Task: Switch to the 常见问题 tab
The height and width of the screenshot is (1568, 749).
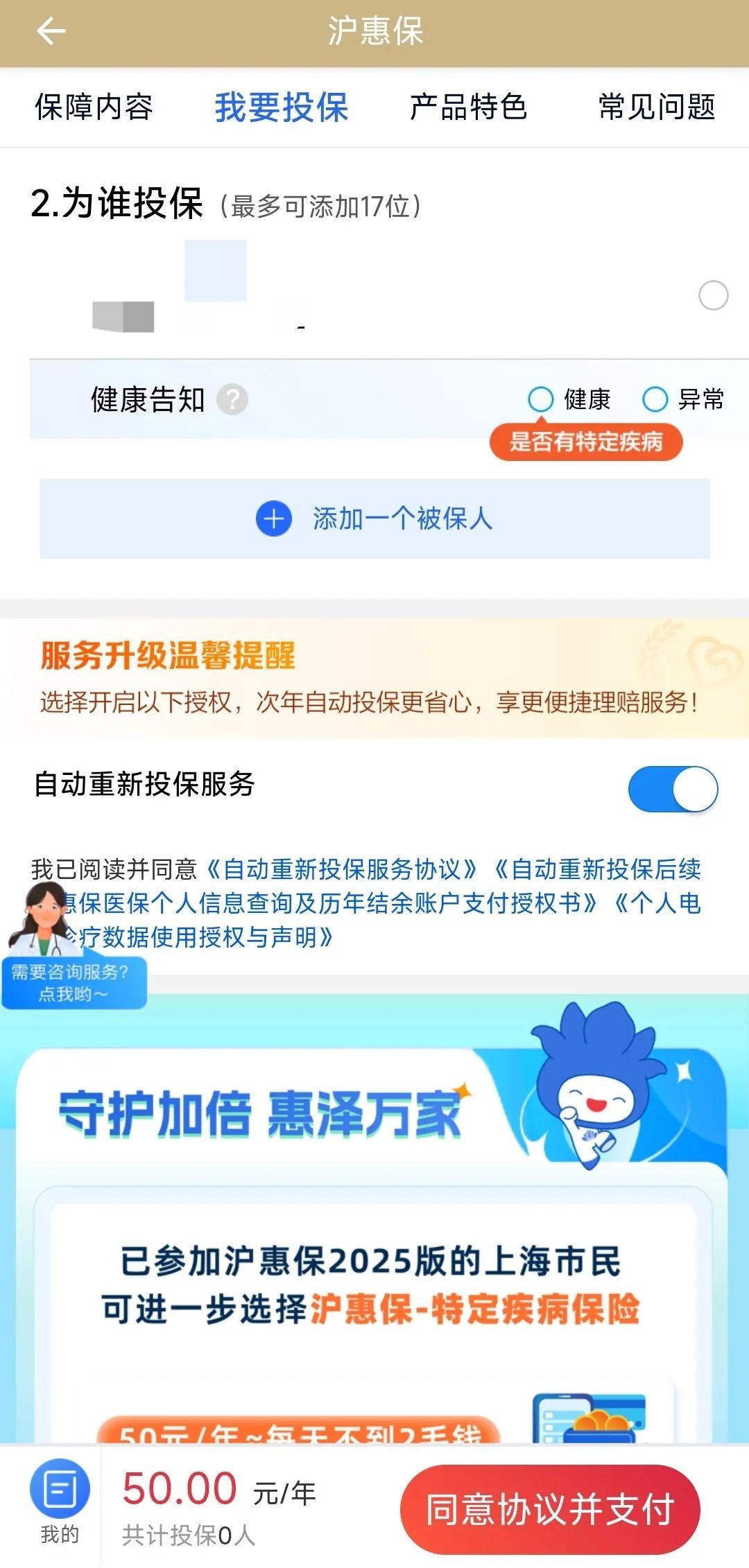Action: (657, 107)
